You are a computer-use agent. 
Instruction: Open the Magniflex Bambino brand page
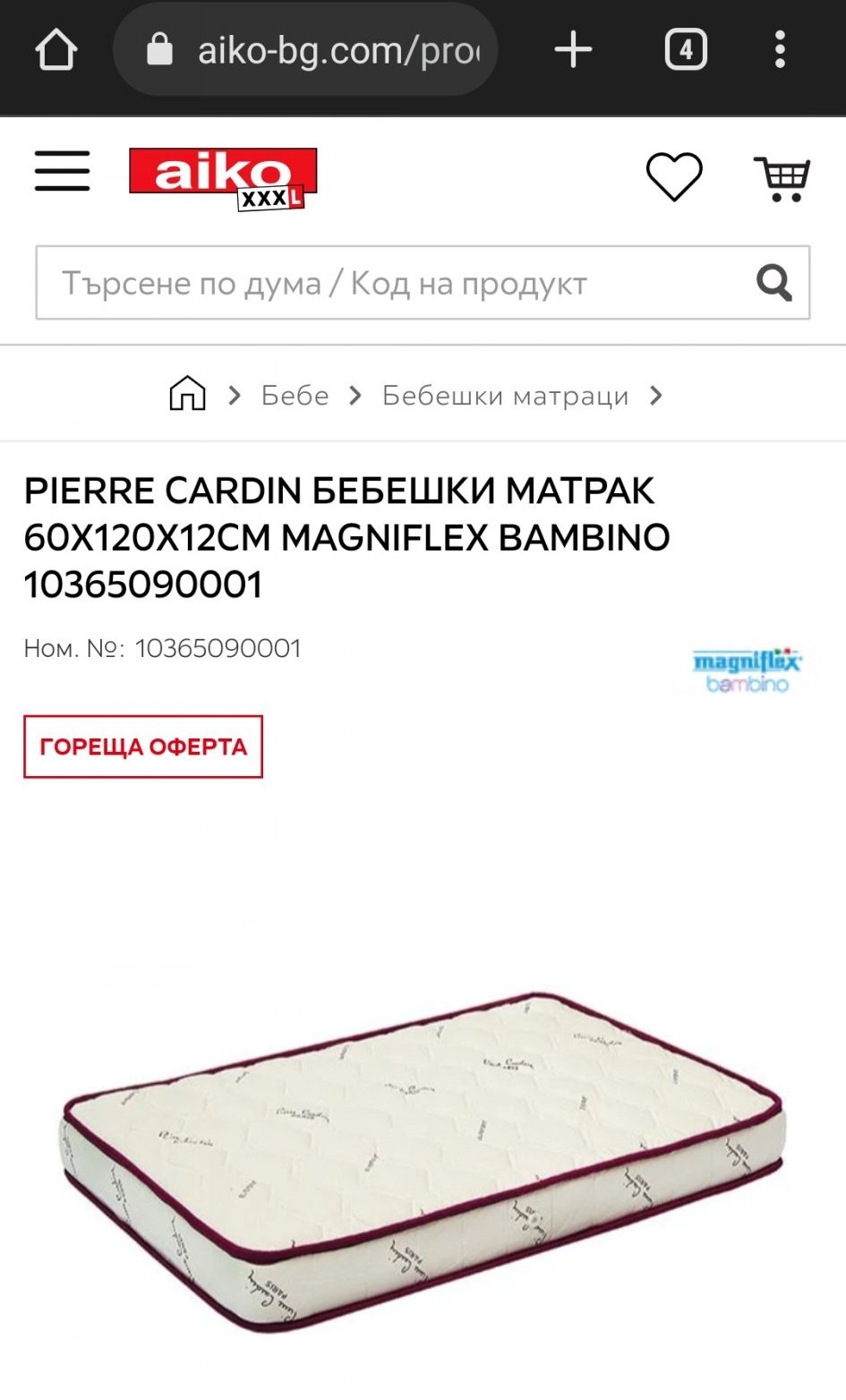(747, 671)
